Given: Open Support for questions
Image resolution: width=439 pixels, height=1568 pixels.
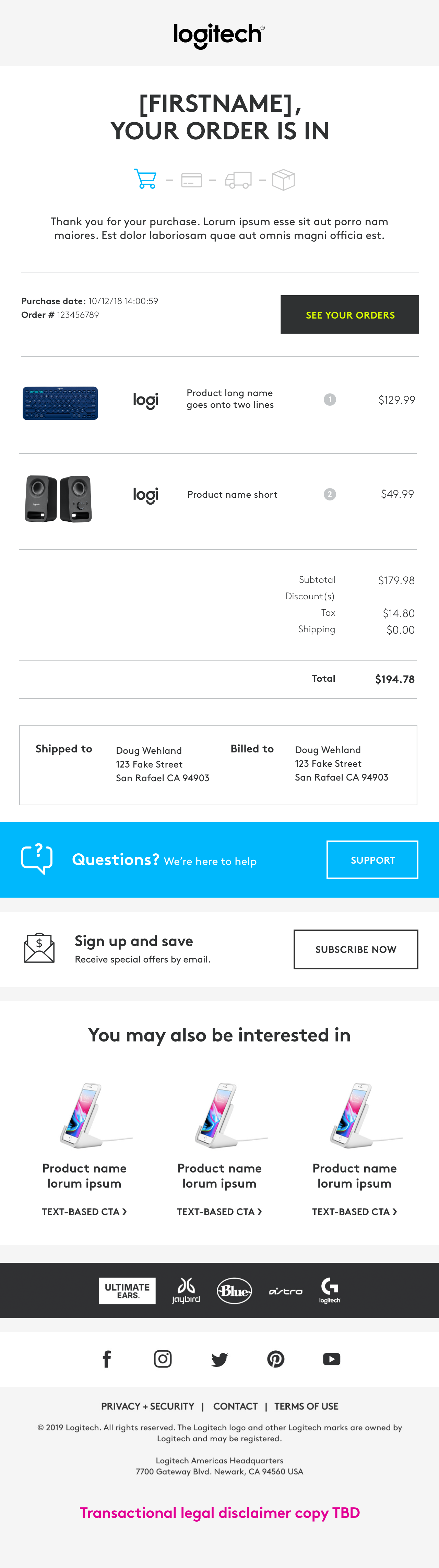Looking at the screenshot, I should 372,860.
